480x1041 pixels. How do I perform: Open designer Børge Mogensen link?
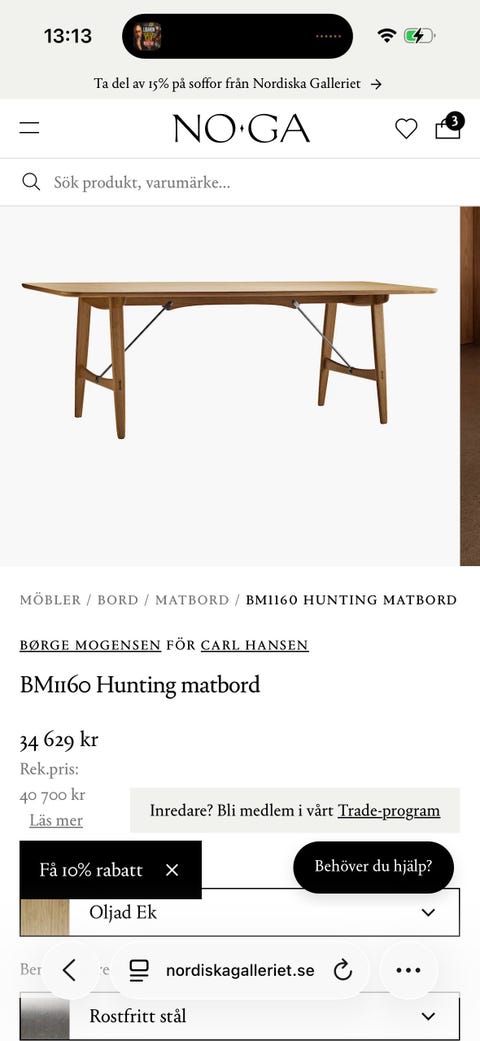pos(90,645)
